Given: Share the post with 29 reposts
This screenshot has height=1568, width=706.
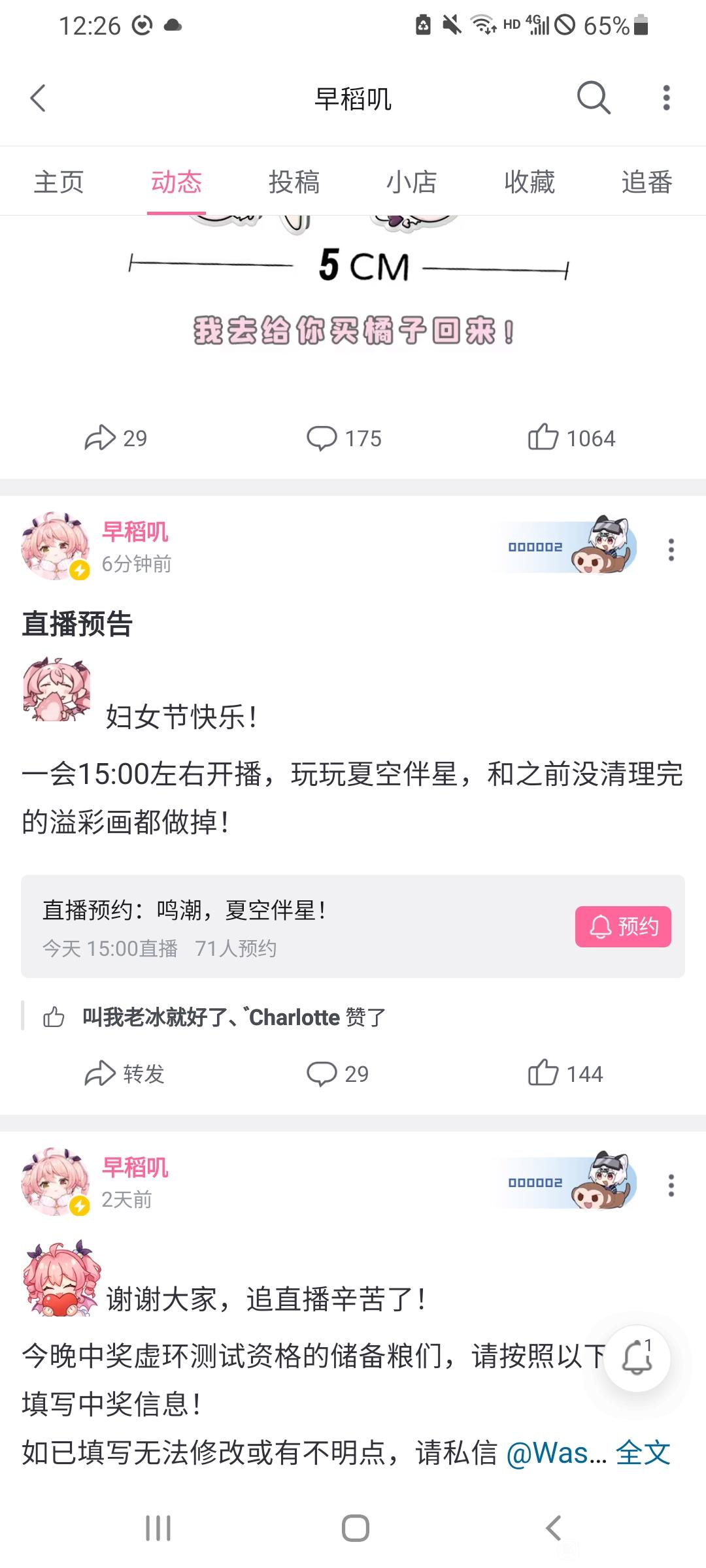Looking at the screenshot, I should click(116, 438).
